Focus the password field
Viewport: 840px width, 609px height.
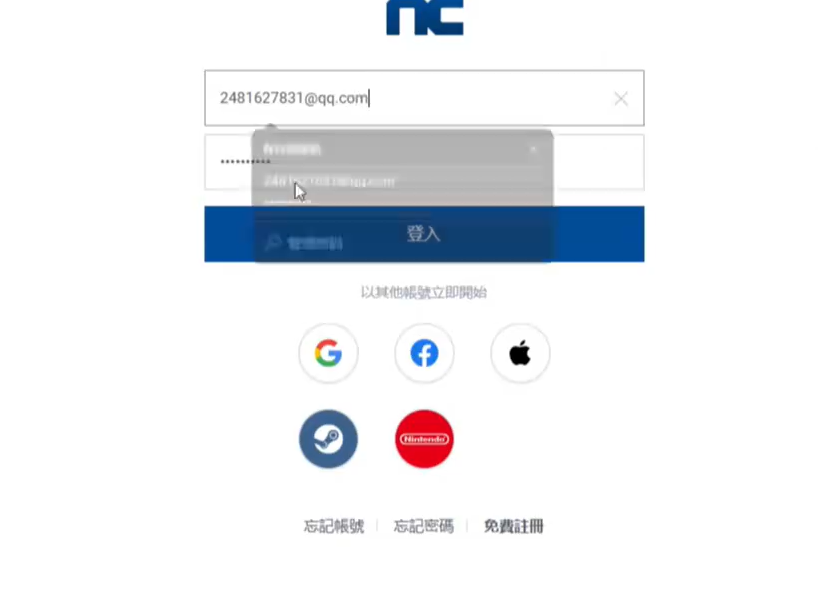point(600,162)
